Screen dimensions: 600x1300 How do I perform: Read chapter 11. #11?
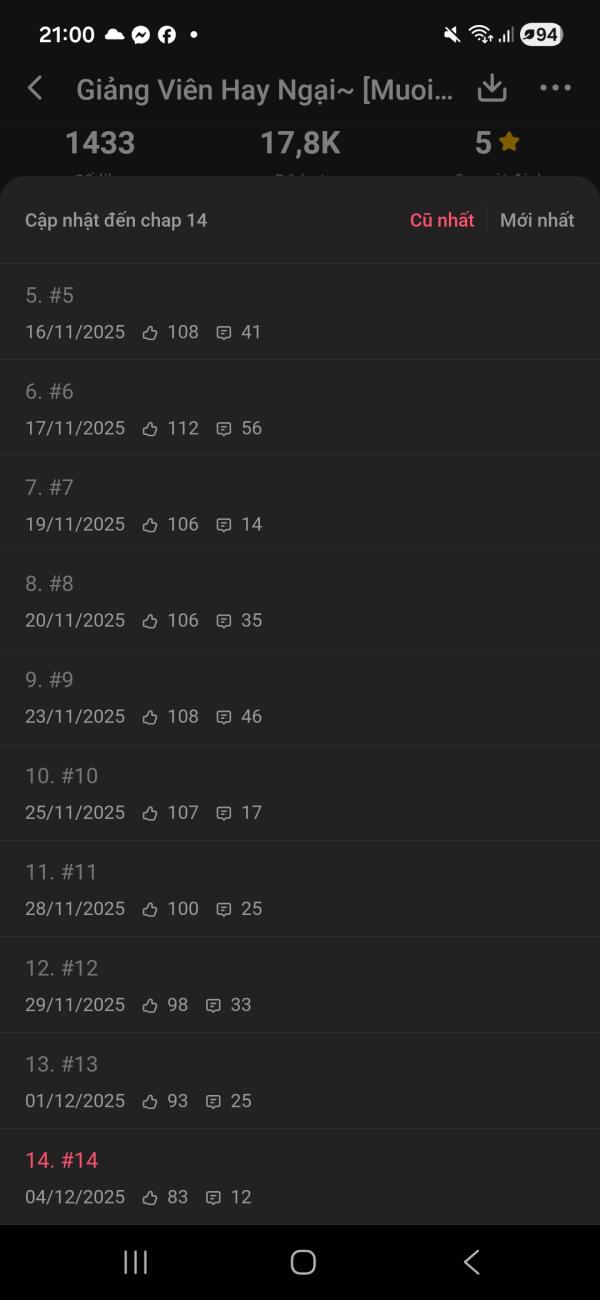point(300,888)
